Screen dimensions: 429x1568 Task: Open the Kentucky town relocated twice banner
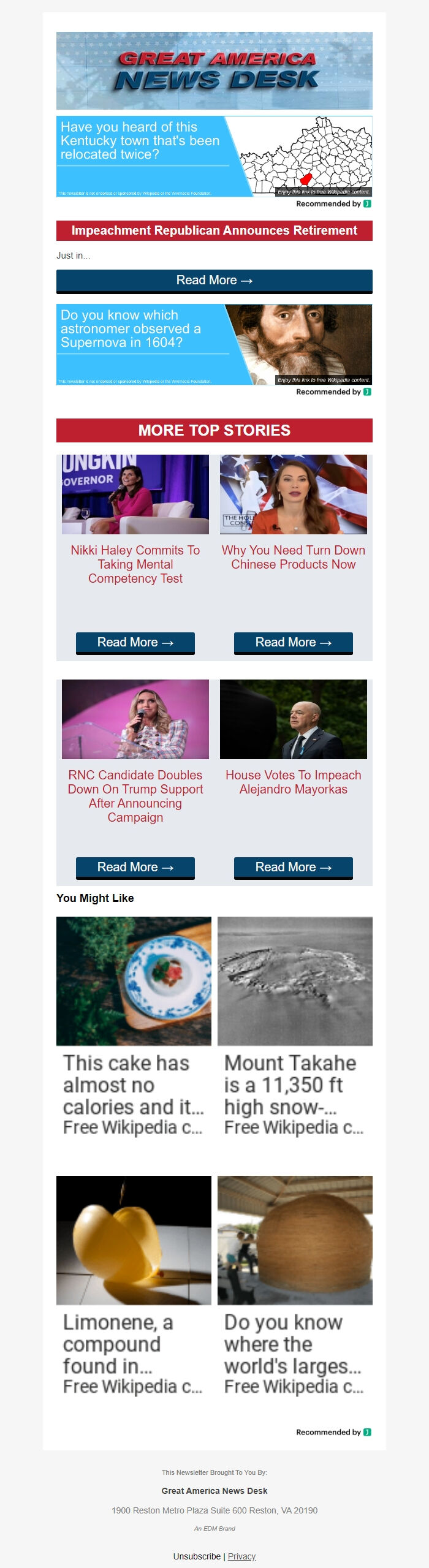click(214, 156)
